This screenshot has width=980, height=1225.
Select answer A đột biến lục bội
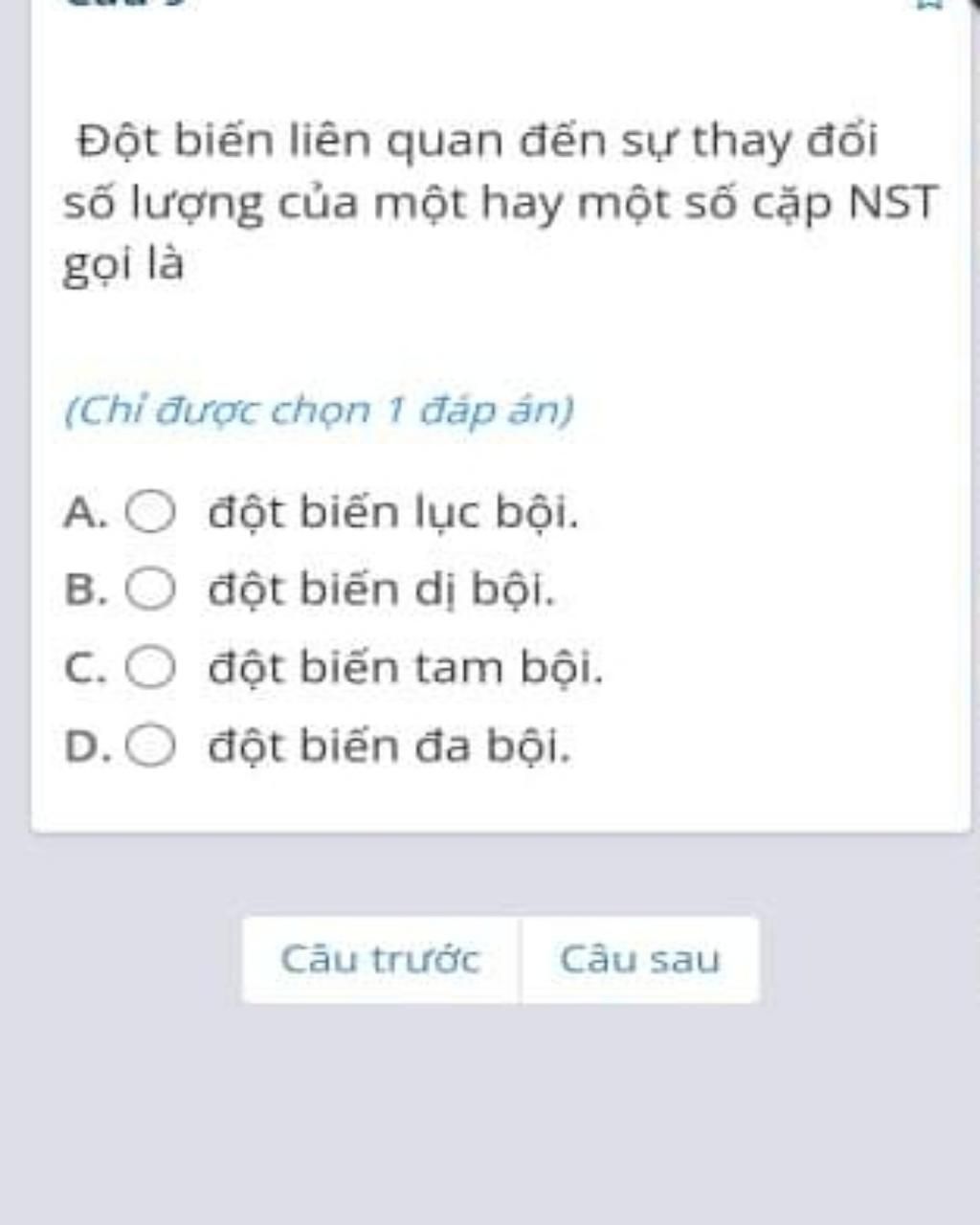[151, 512]
